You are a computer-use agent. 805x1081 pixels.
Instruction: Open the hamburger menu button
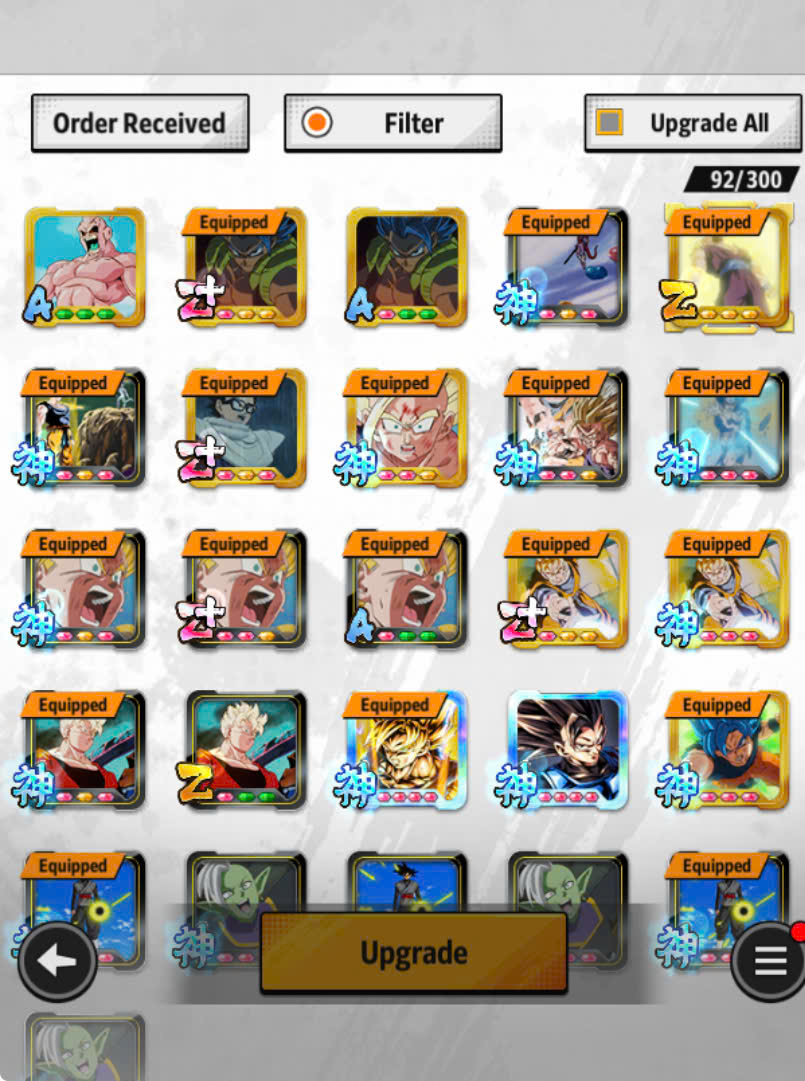[770, 961]
